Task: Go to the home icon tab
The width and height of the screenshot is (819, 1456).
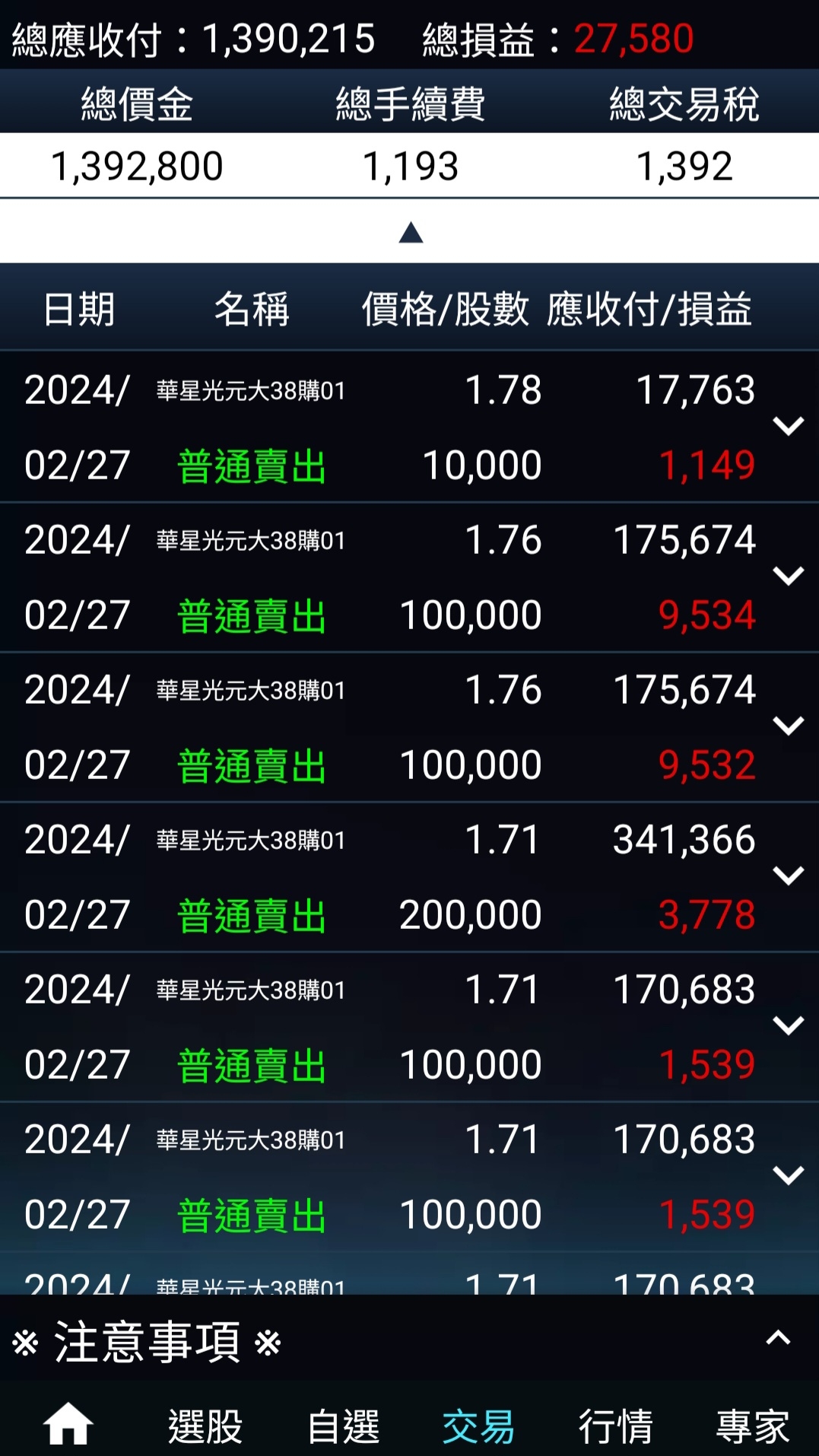Action: [x=68, y=1425]
